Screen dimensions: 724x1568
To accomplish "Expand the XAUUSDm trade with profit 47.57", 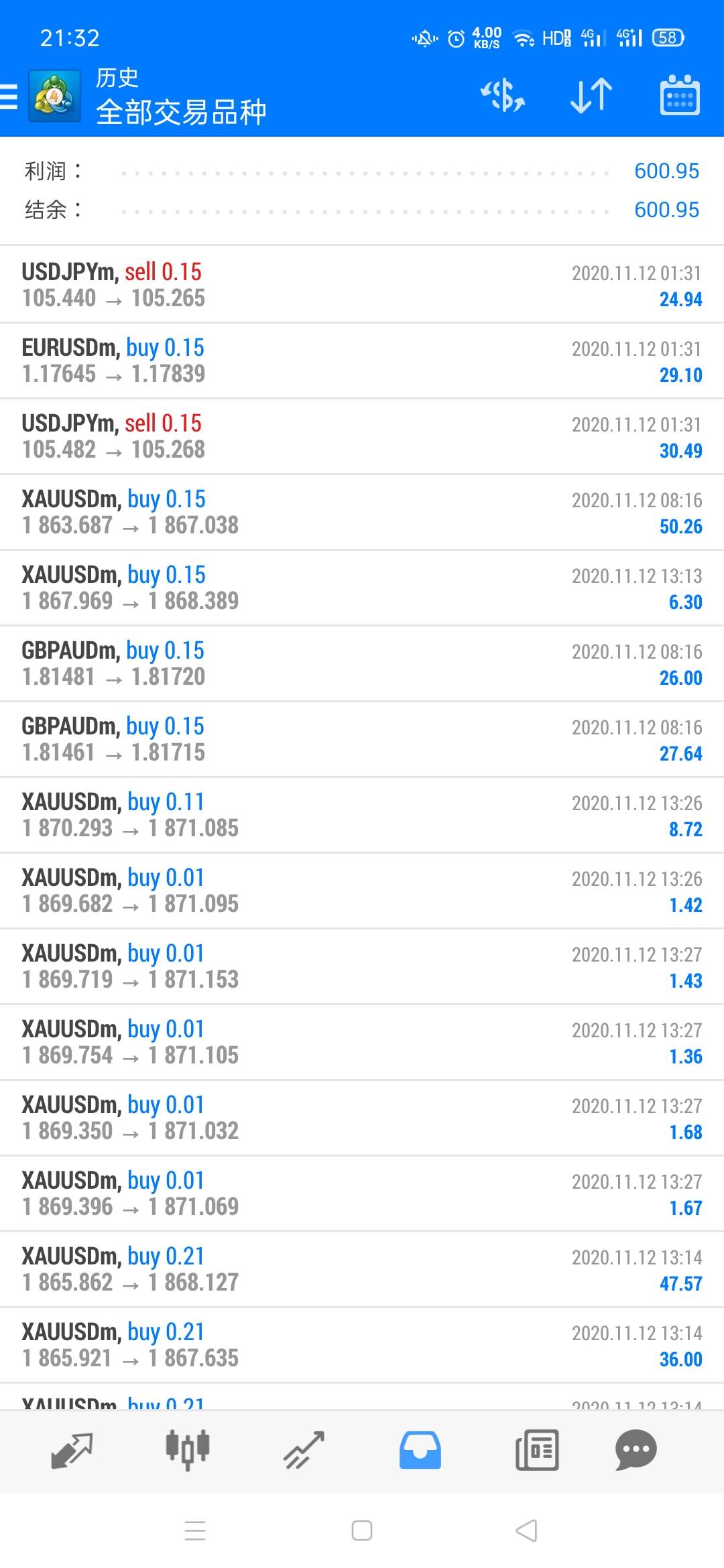I will coord(362,1269).
